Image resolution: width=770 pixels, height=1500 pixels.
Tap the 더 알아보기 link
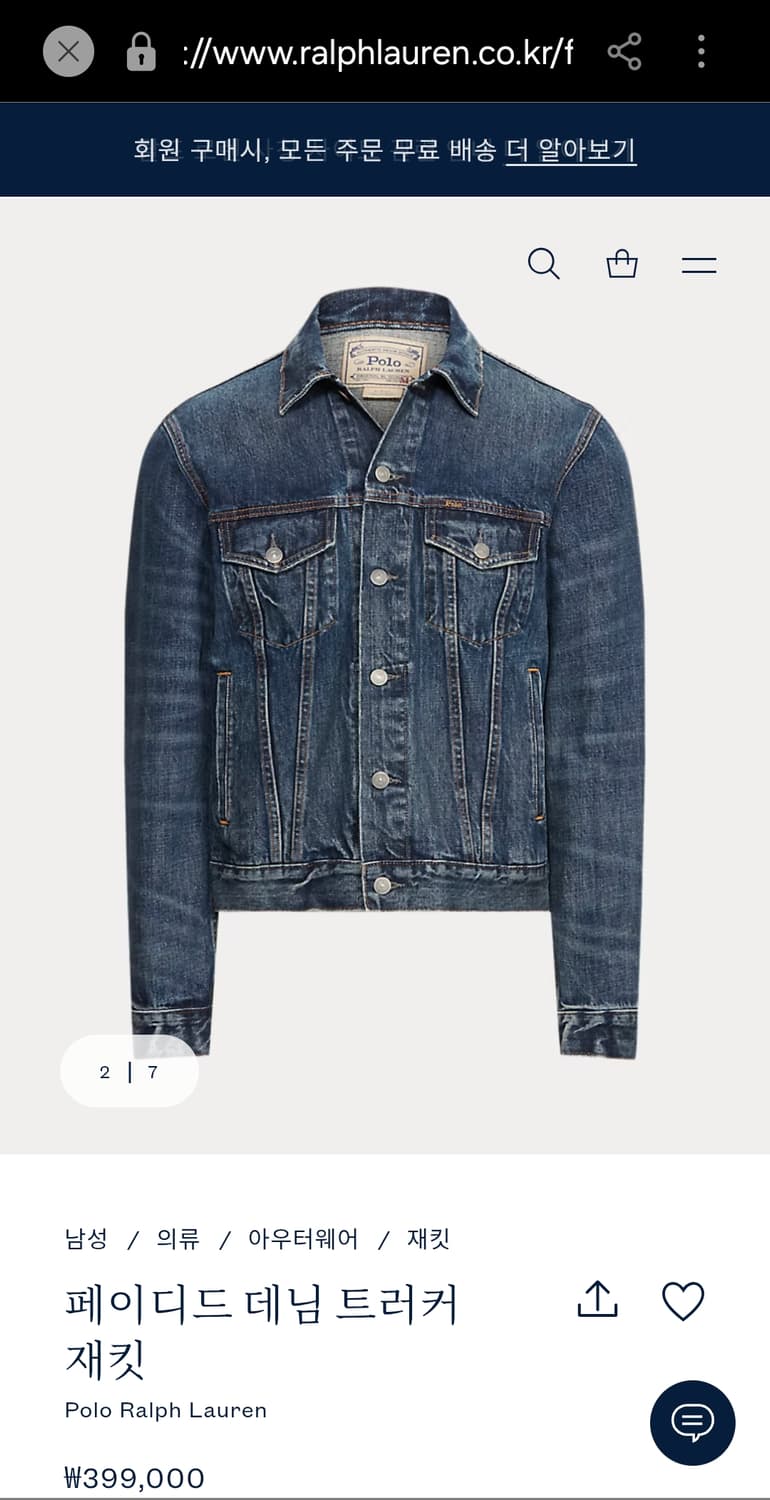[571, 150]
